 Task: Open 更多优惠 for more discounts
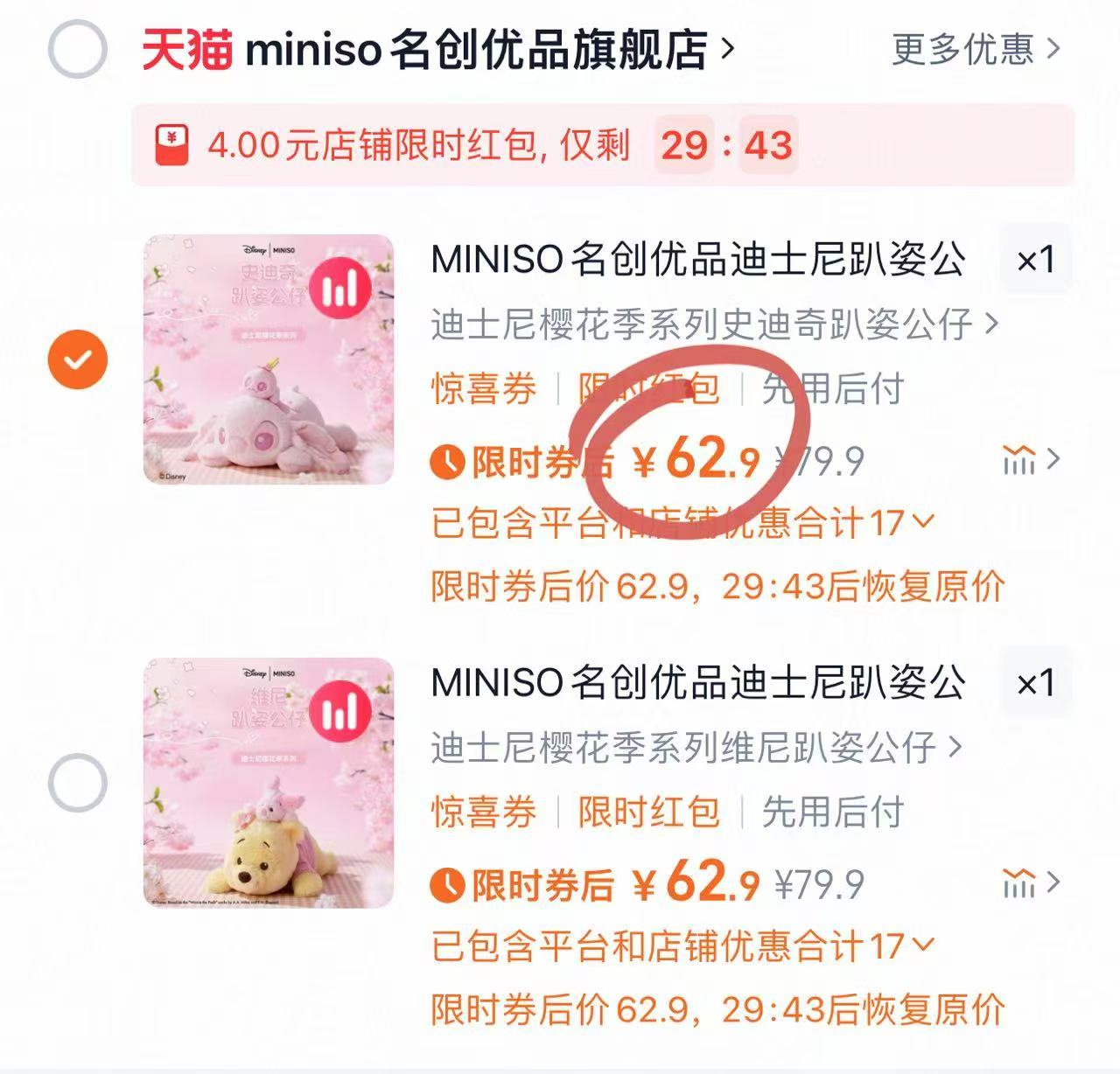[976, 49]
